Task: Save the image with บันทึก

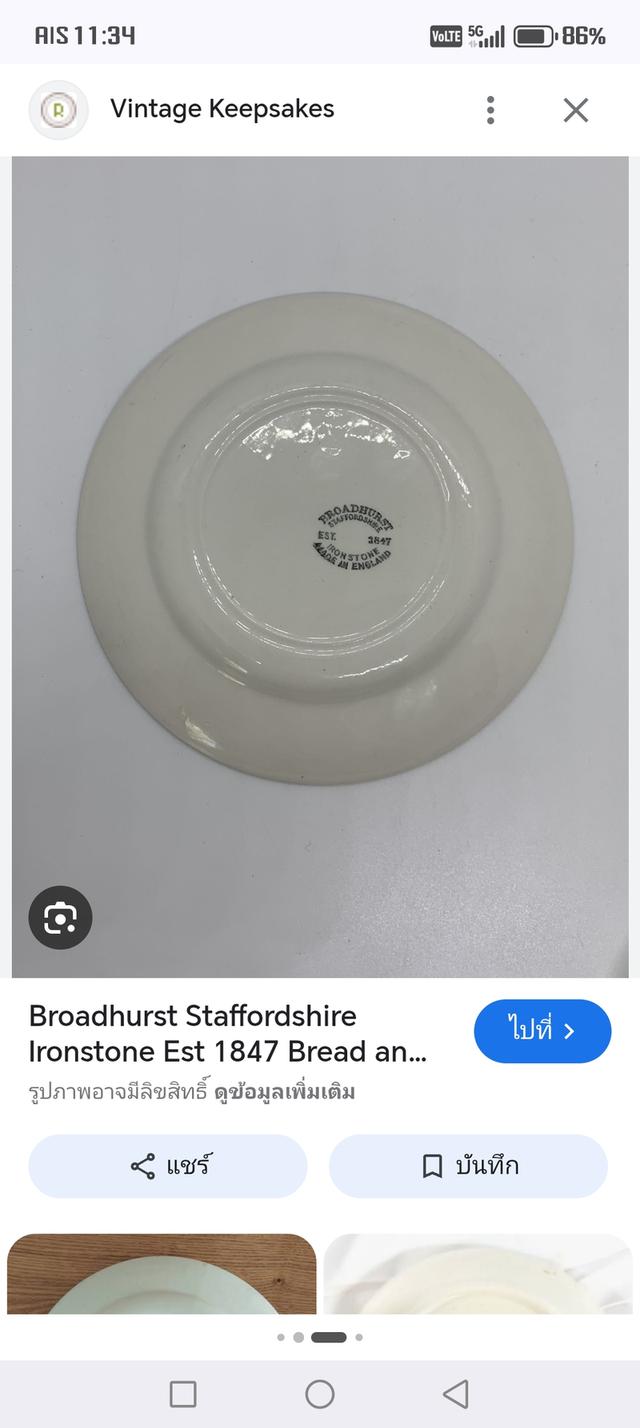Action: pyautogui.click(x=468, y=1166)
